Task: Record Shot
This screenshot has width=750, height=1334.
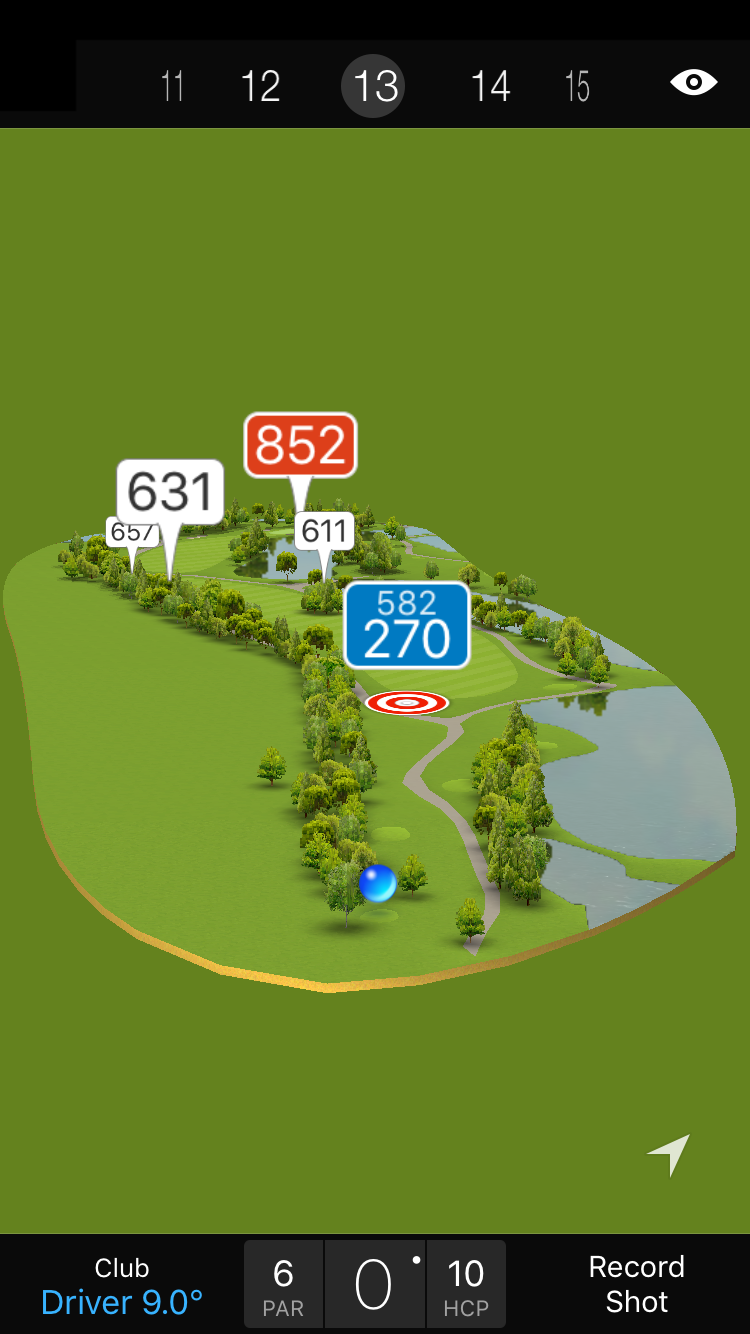Action: [x=636, y=1284]
